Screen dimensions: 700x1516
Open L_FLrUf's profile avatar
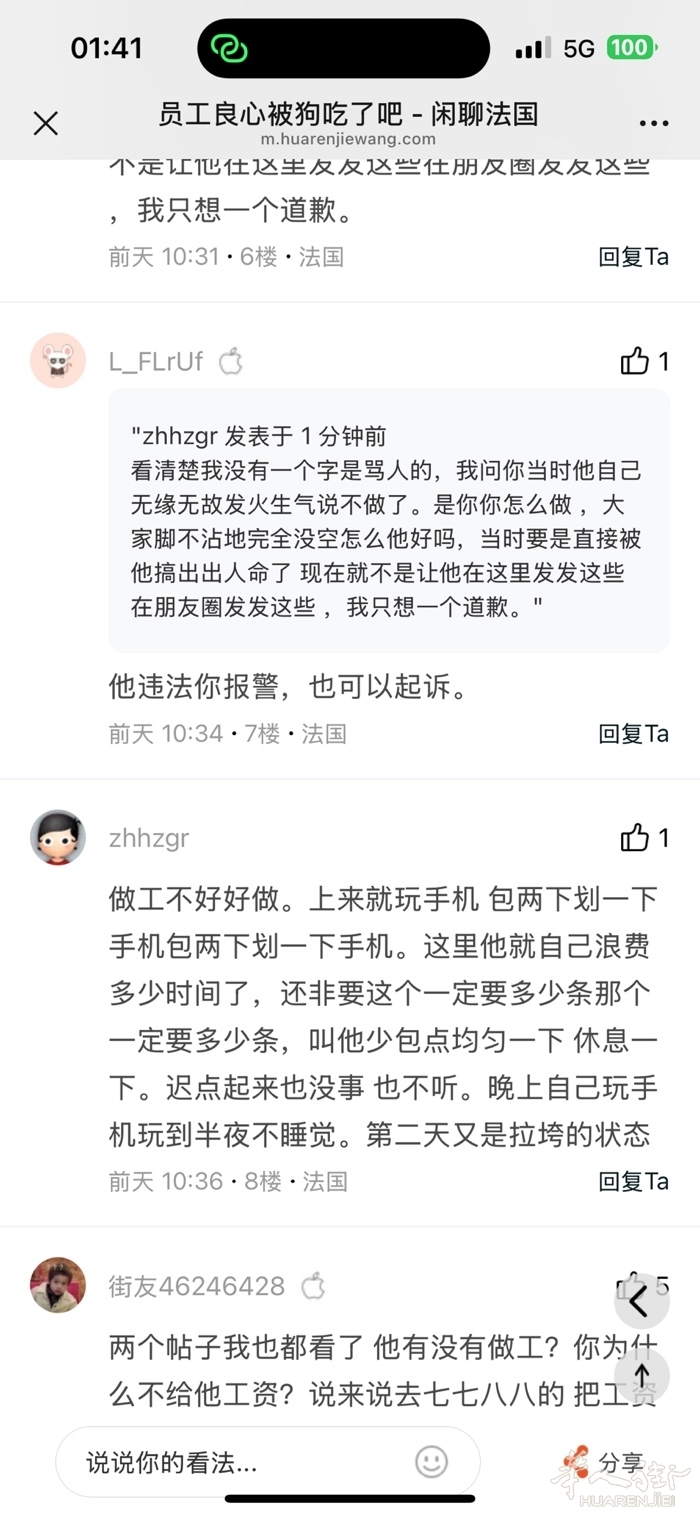[58, 360]
